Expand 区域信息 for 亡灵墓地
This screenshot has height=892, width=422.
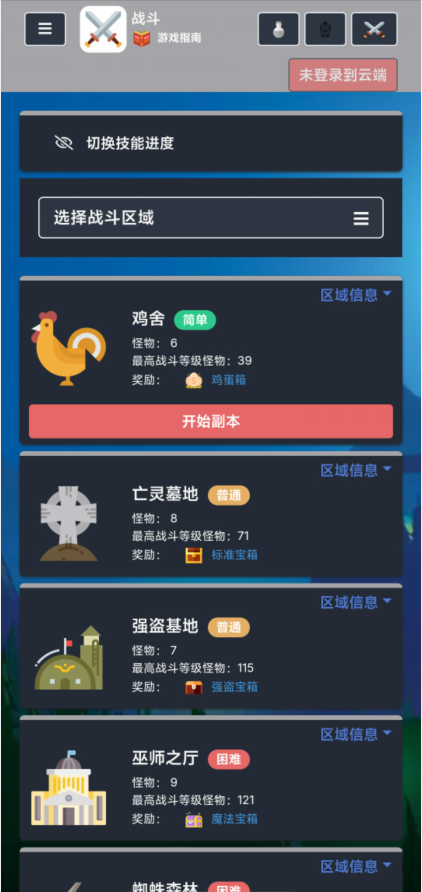356,470
